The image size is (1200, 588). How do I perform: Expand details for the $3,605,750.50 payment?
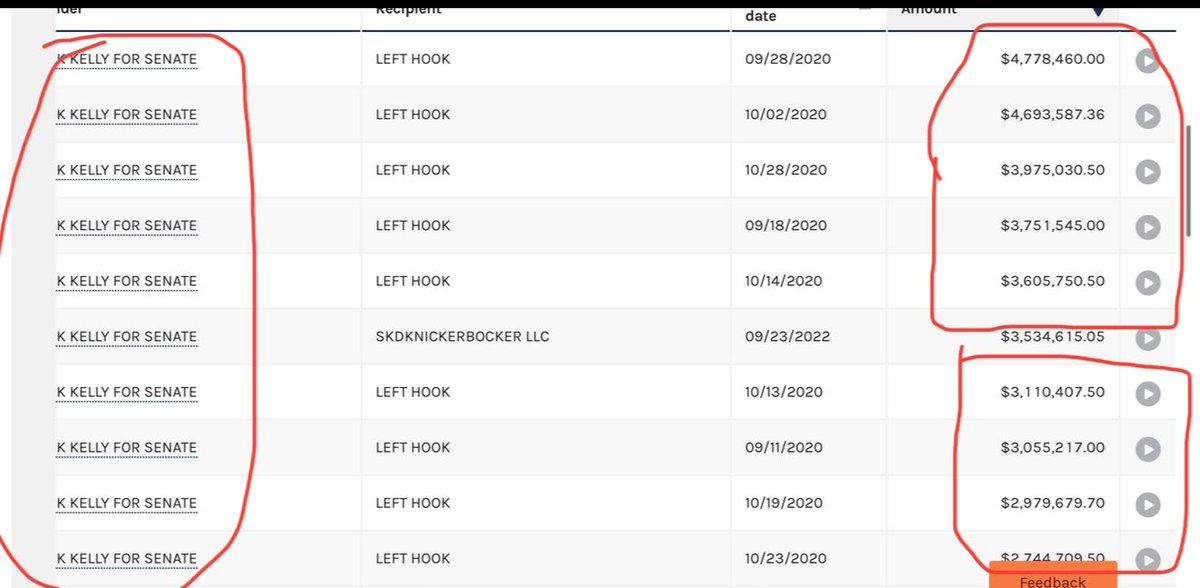coord(1147,283)
